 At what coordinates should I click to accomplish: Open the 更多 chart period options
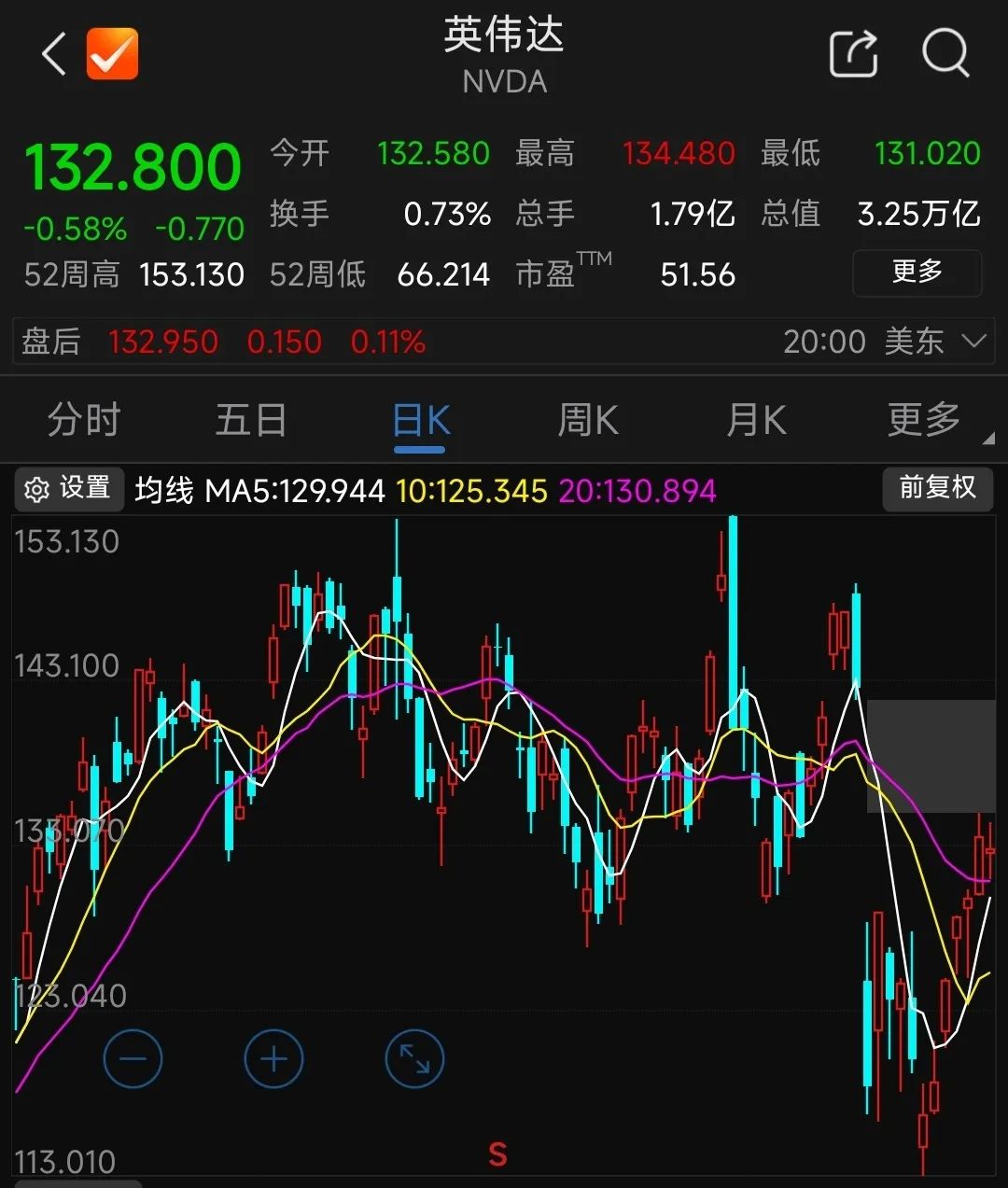924,420
